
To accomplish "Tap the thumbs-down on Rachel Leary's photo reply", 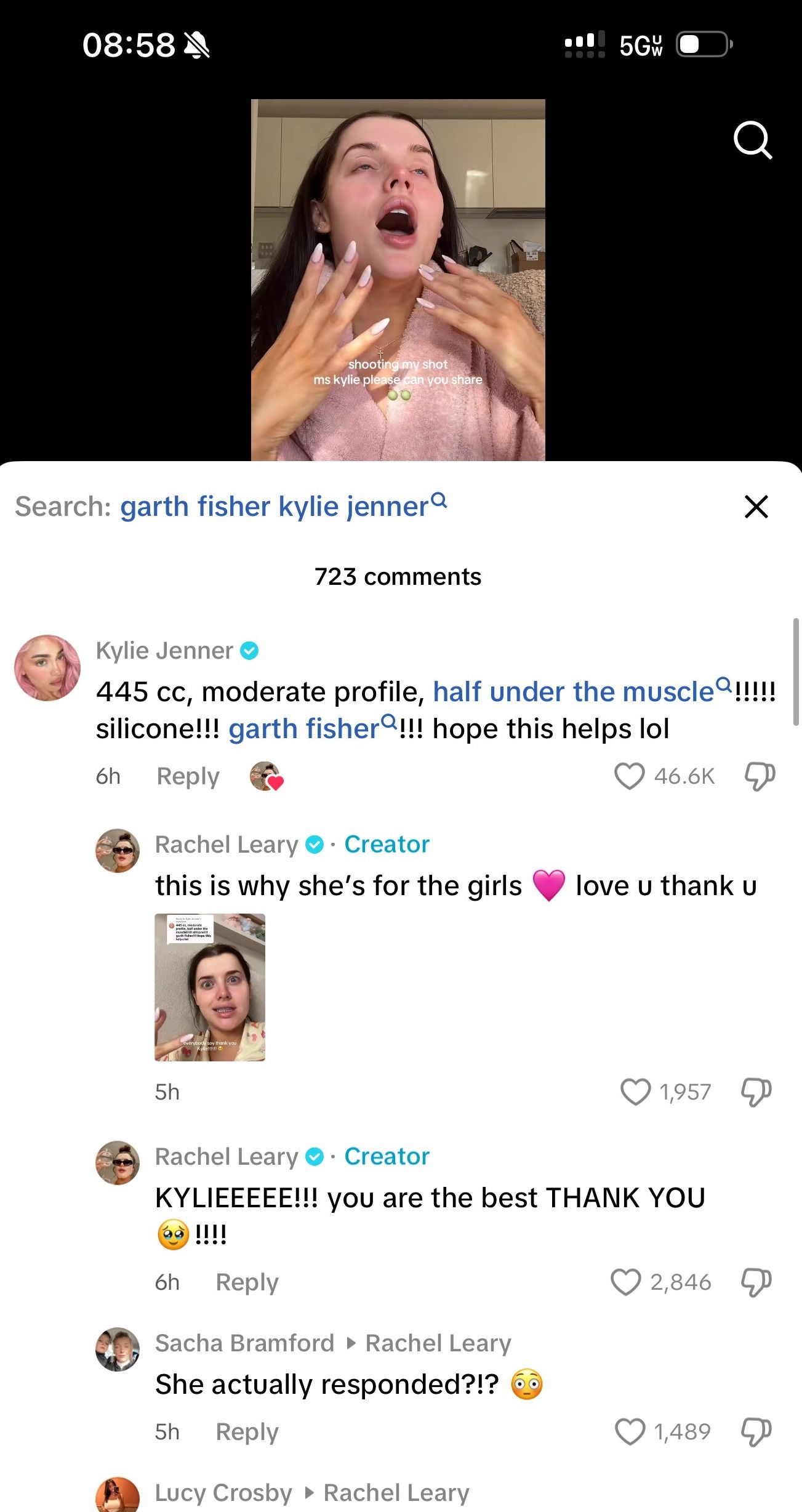I will point(757,1092).
